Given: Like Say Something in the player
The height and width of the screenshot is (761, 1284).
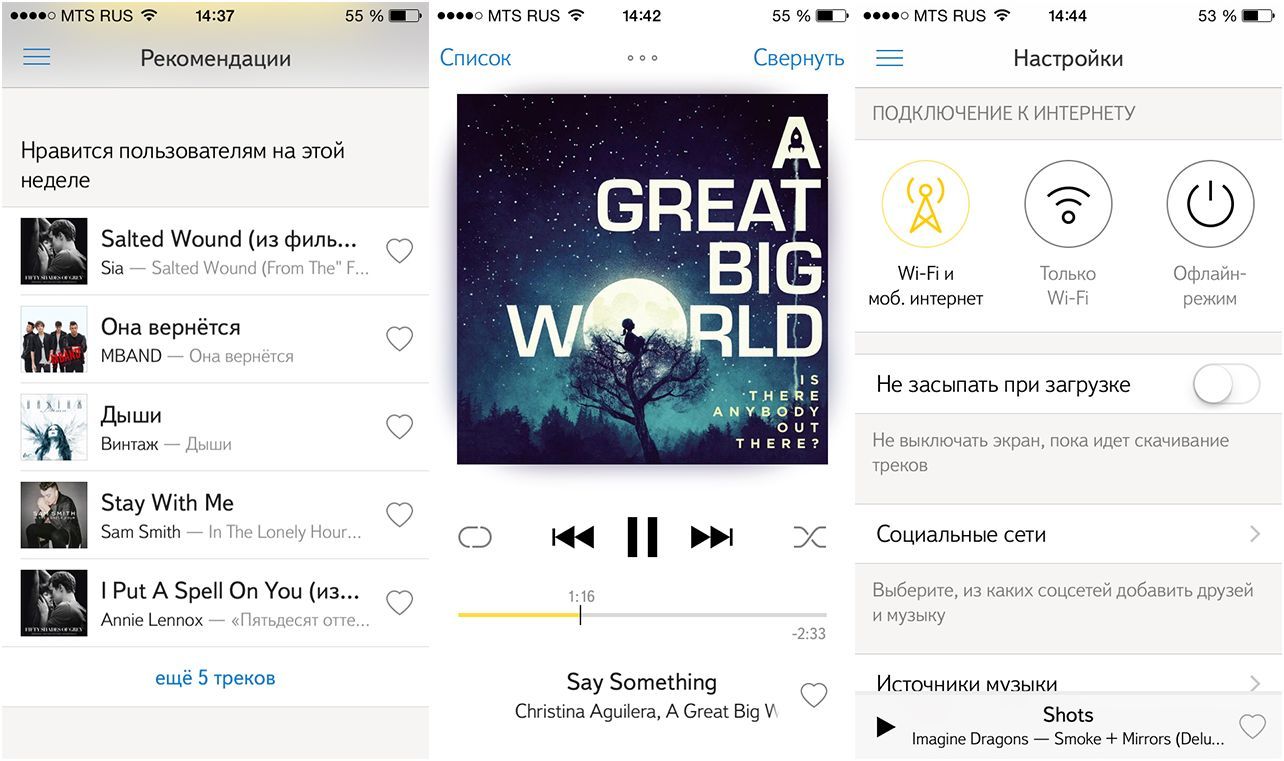Looking at the screenshot, I should (x=814, y=695).
